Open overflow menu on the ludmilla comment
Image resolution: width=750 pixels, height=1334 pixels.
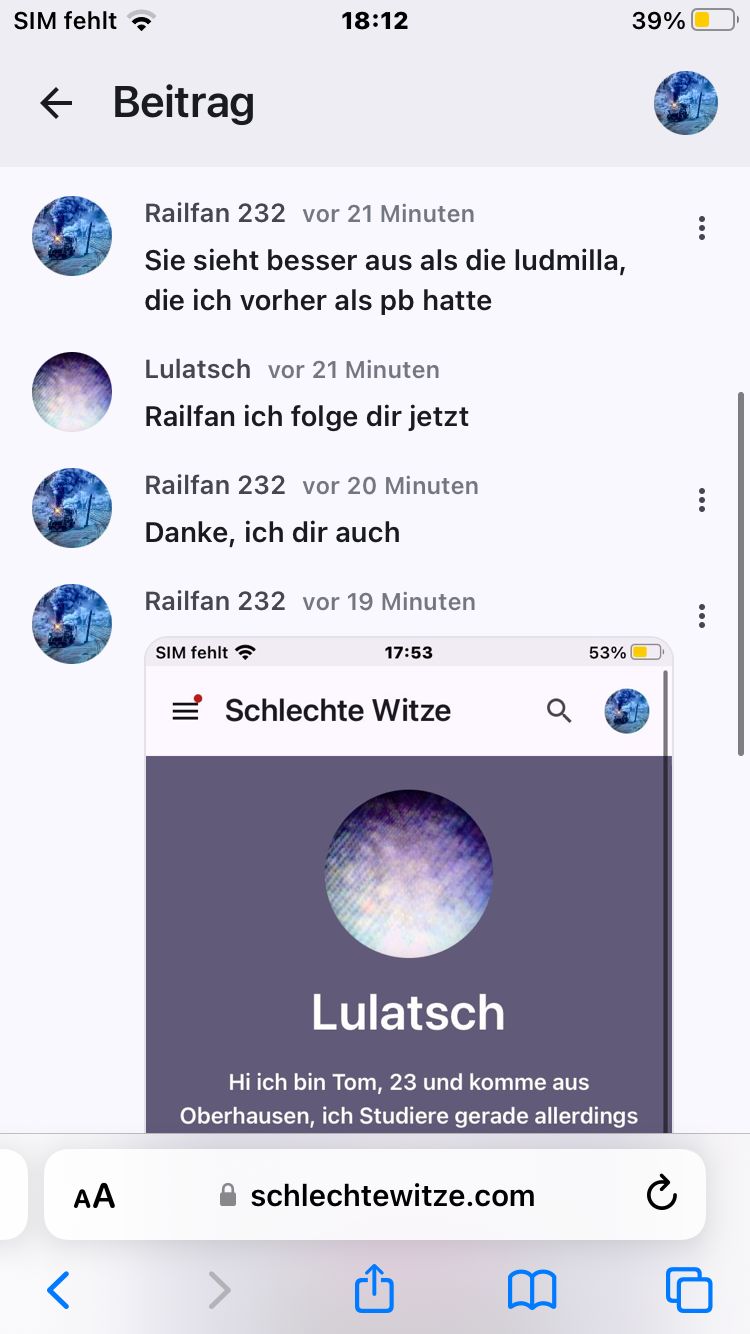pos(702,229)
